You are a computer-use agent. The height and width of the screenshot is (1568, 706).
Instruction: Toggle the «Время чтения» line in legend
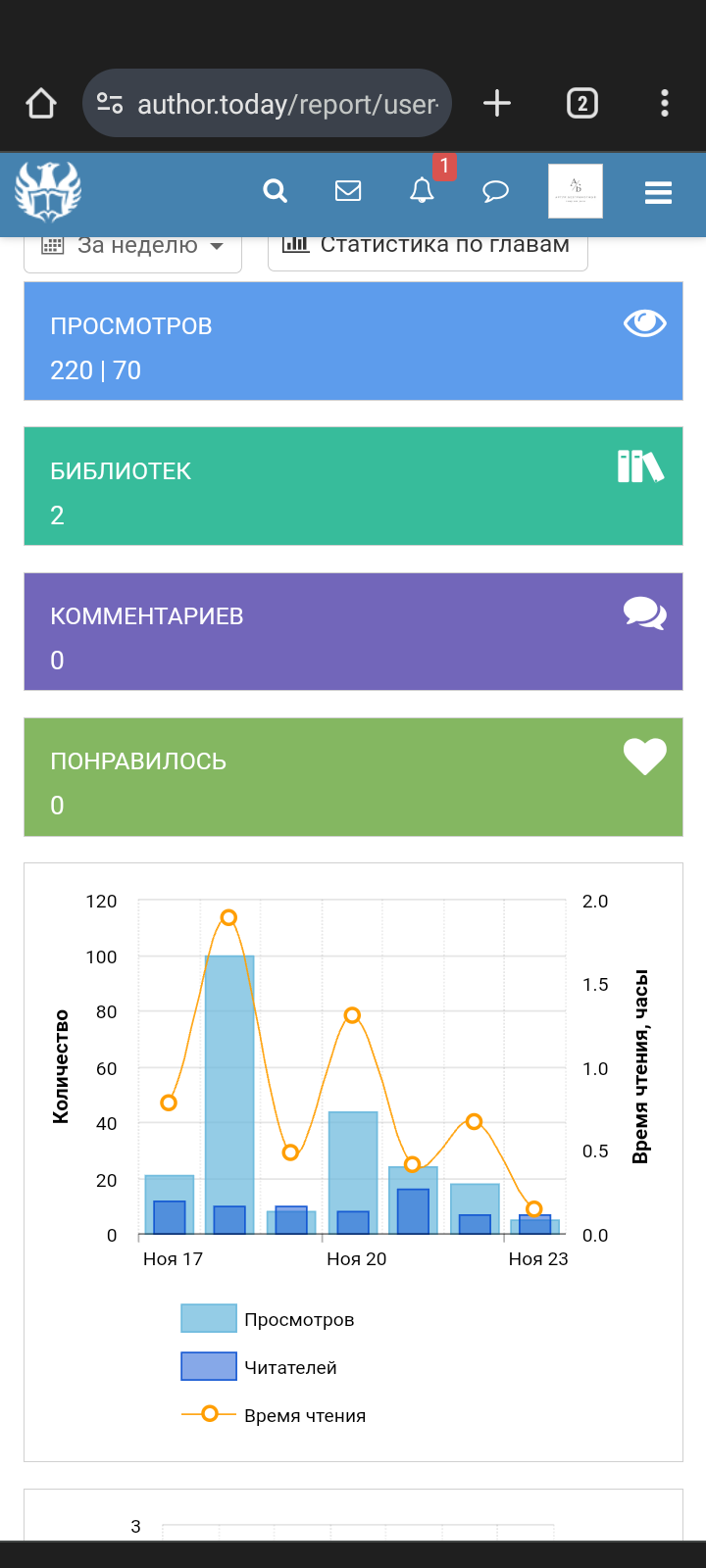[x=274, y=1415]
